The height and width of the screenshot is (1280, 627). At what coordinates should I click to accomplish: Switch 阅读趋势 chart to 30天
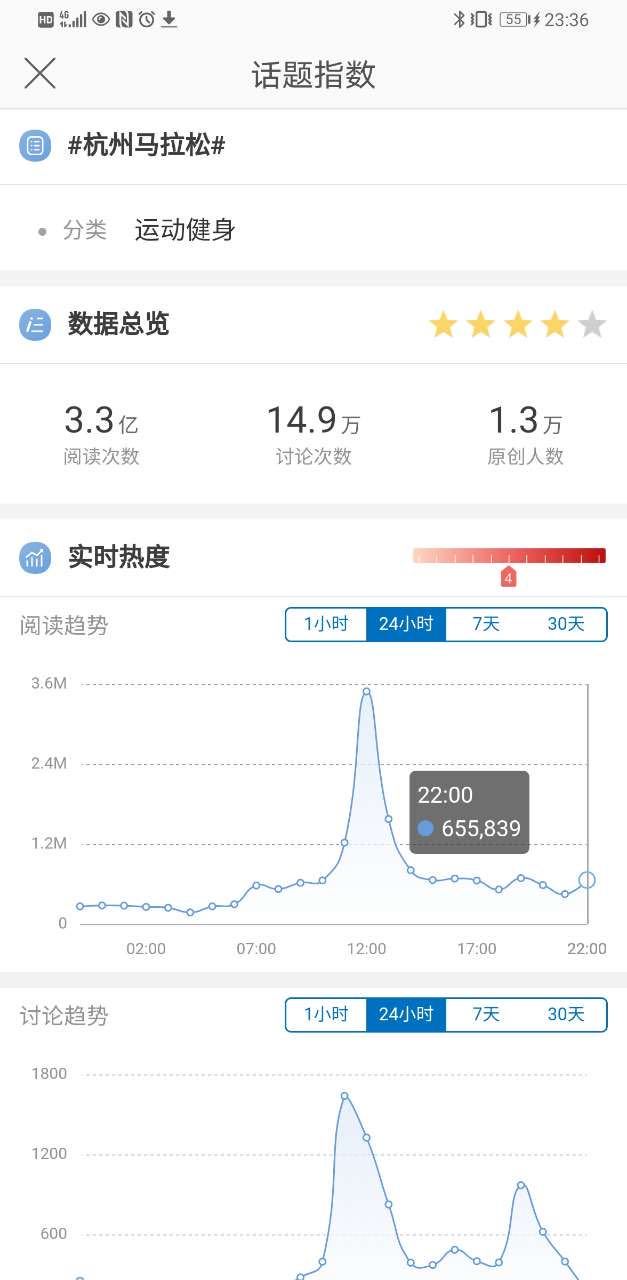point(566,624)
